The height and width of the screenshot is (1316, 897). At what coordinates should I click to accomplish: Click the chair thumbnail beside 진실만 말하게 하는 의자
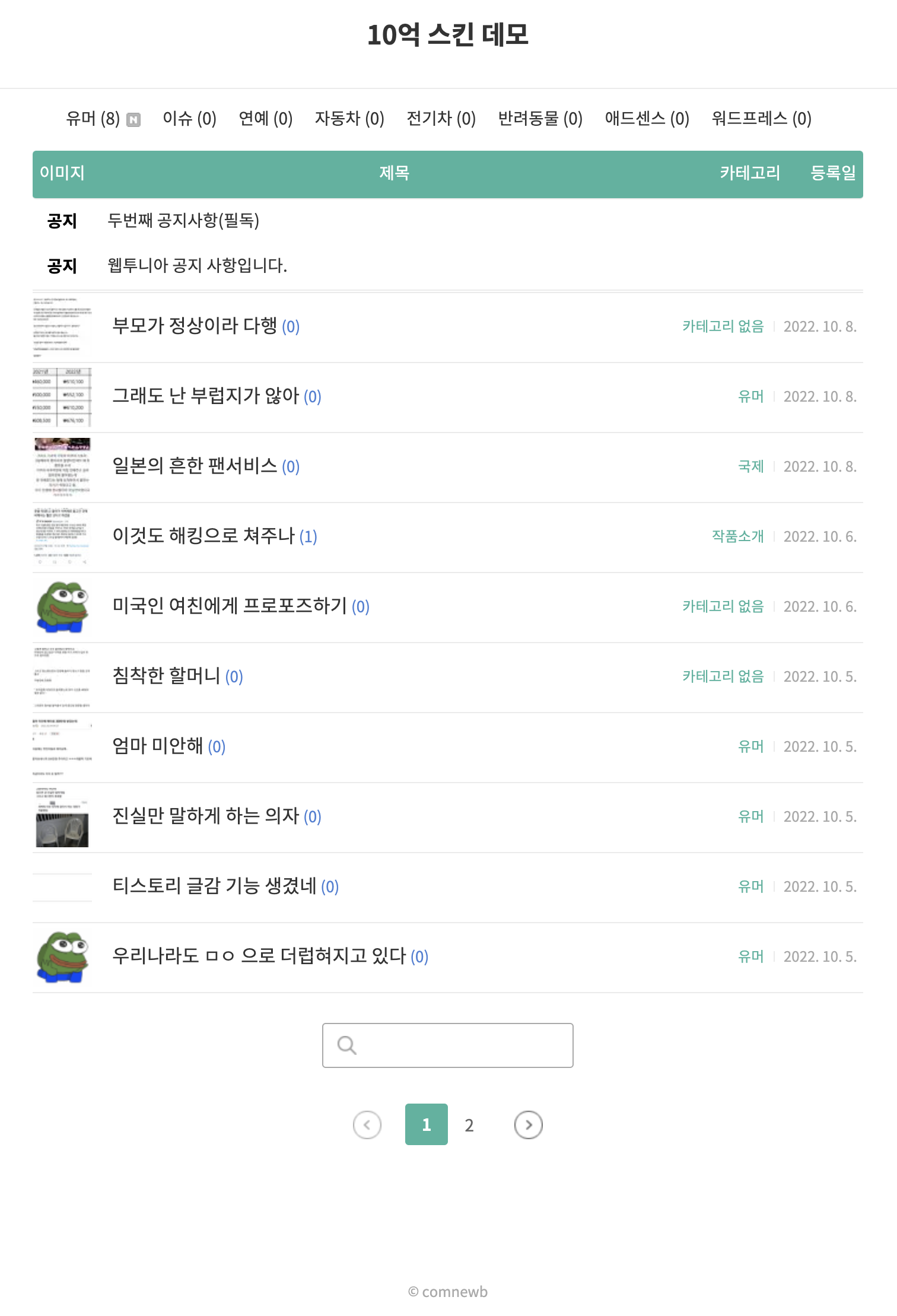coord(62,818)
